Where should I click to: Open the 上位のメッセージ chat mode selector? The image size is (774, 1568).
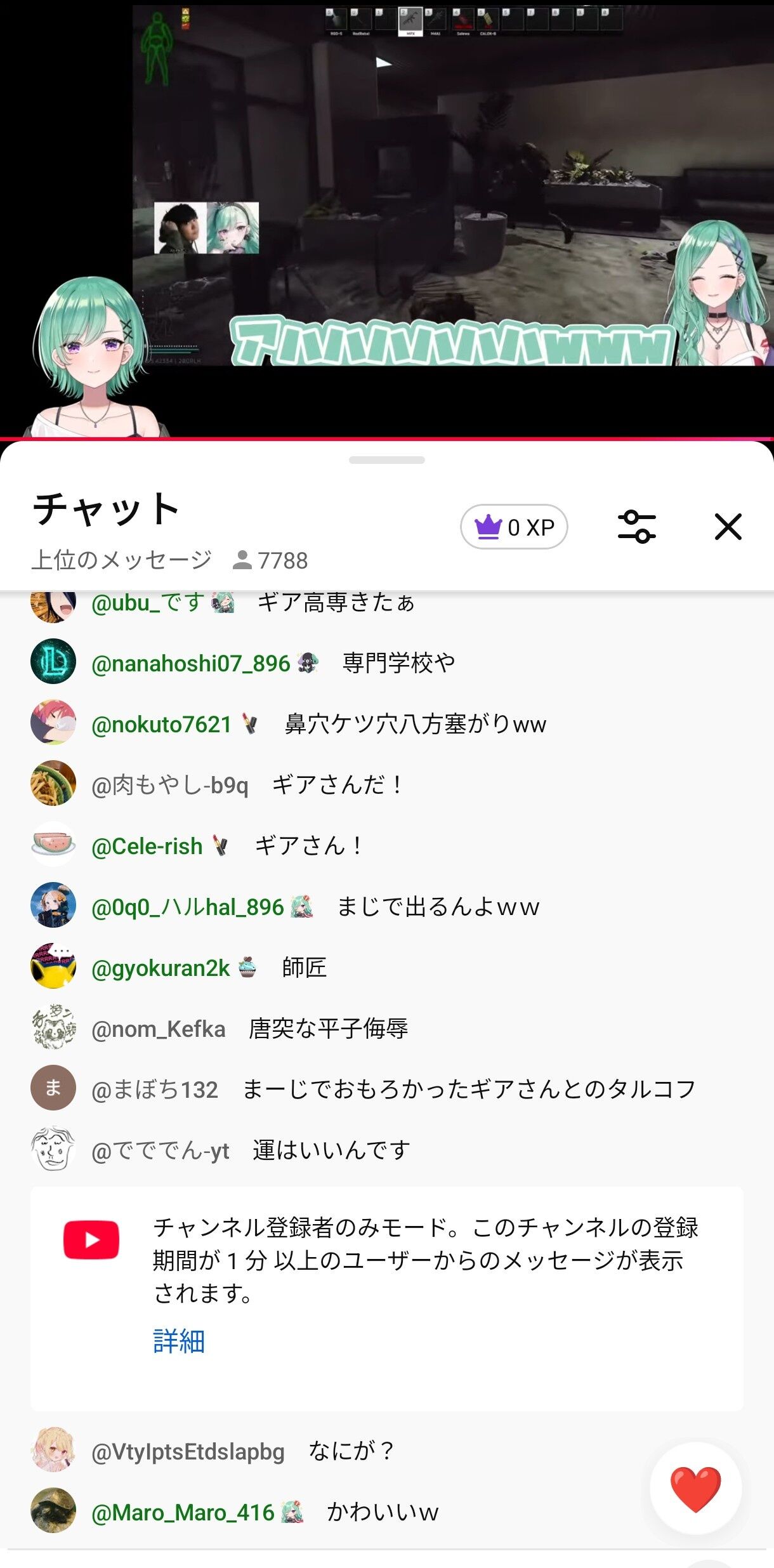click(x=122, y=560)
